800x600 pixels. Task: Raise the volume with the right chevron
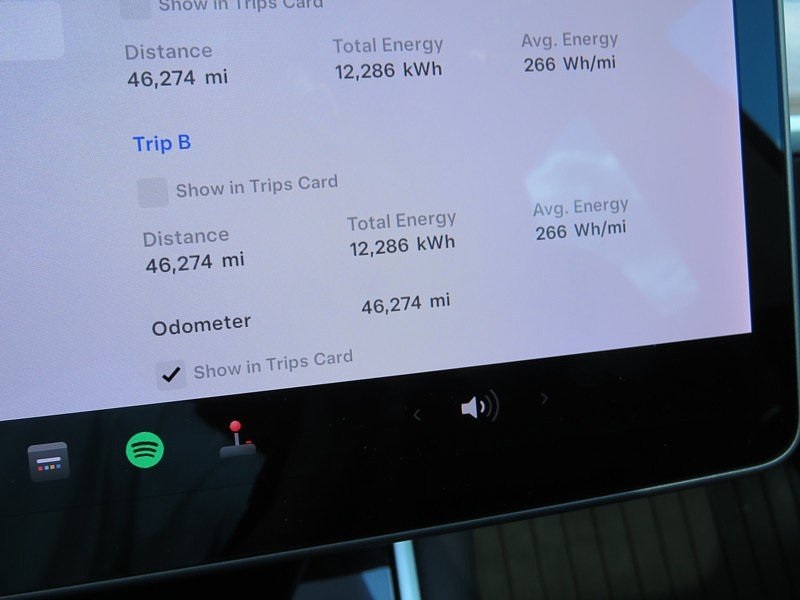544,399
